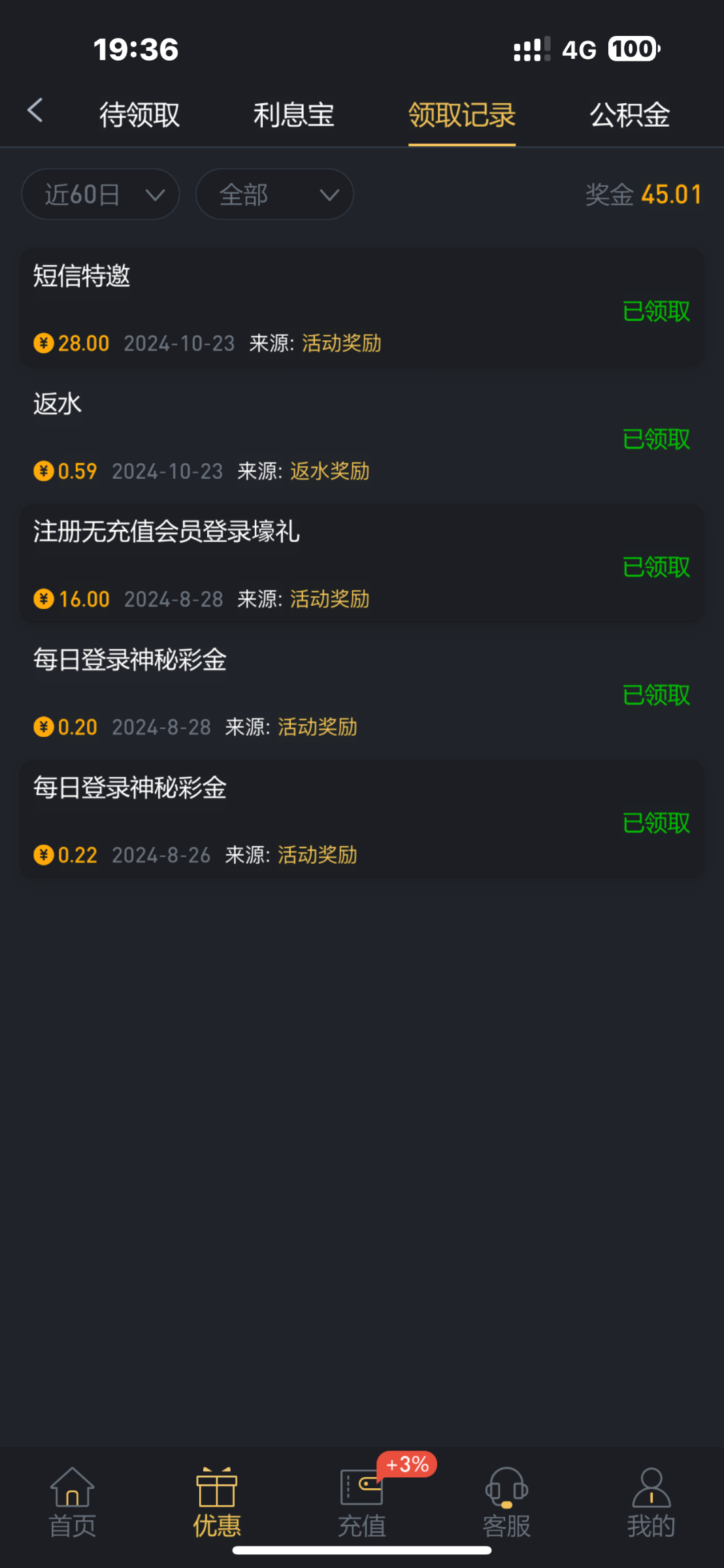This screenshot has width=724, height=1568.
Task: Switch to the 待领取 tab
Action: point(139,115)
